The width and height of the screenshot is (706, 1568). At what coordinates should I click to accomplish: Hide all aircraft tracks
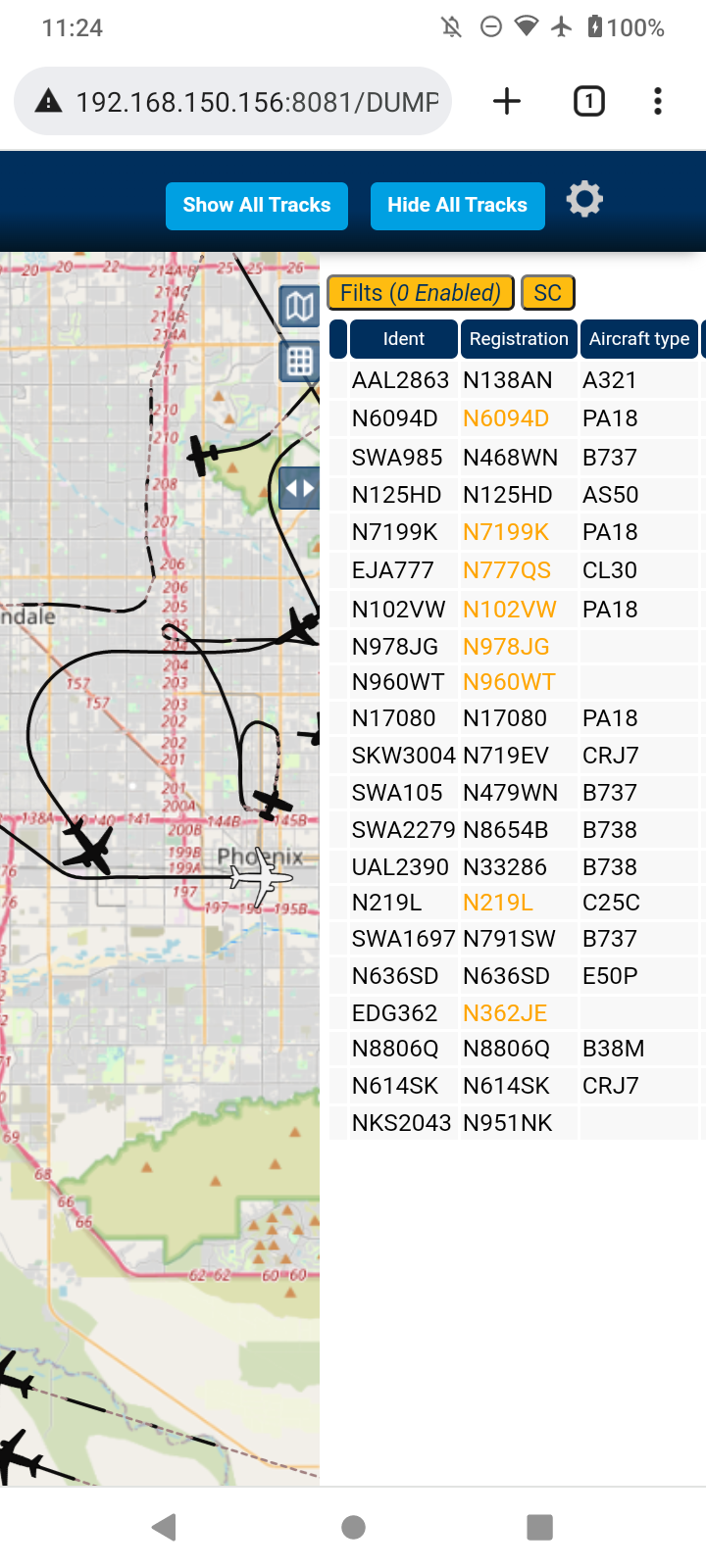(457, 206)
